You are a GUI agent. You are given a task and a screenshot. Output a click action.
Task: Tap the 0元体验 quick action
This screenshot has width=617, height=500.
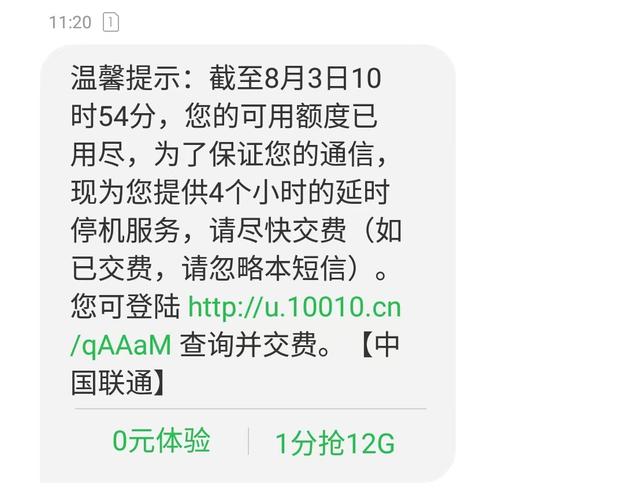point(161,441)
